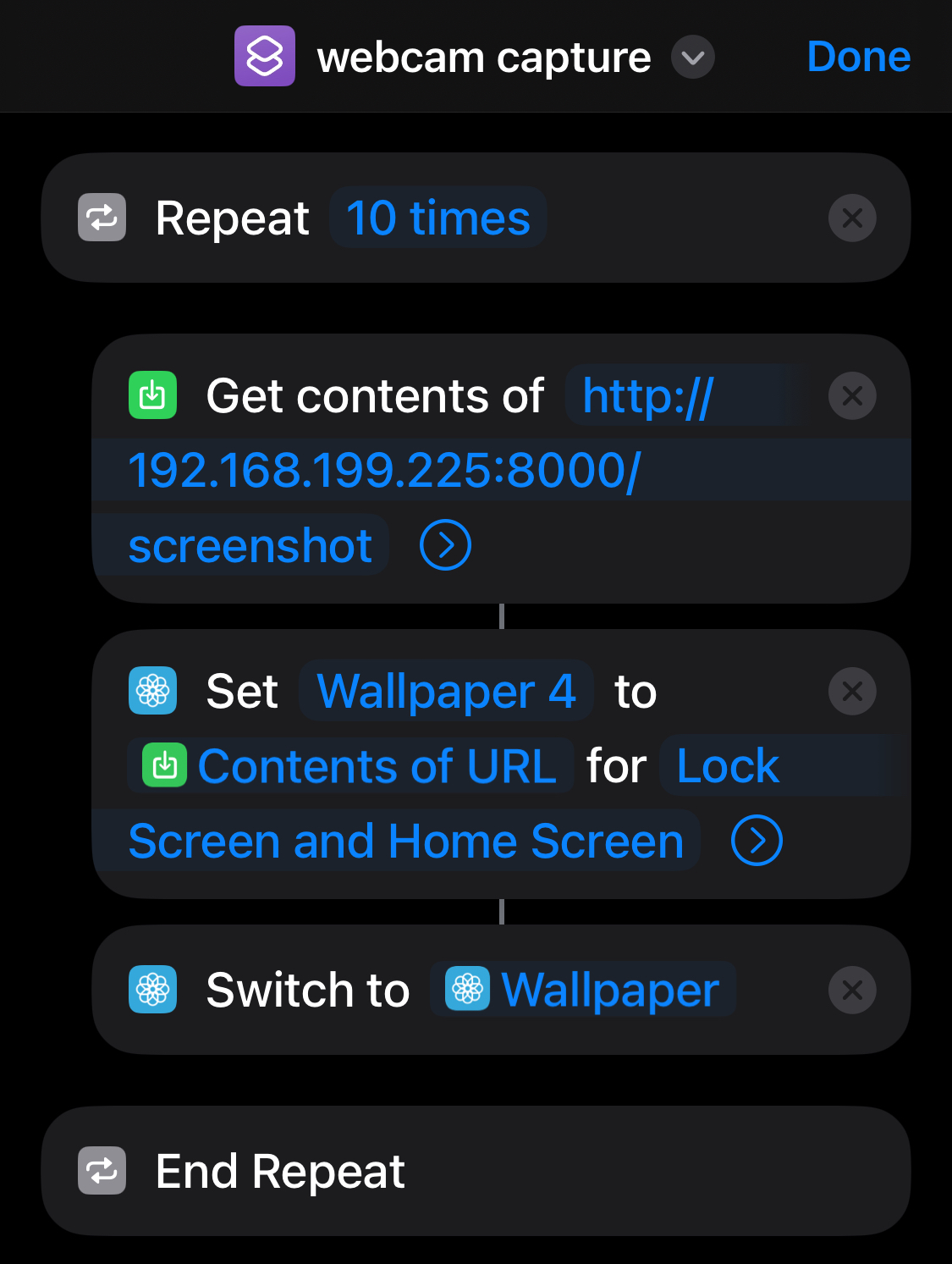This screenshot has height=1264, width=952.
Task: Select the Wallpaper 4 parameter
Action: point(446,691)
